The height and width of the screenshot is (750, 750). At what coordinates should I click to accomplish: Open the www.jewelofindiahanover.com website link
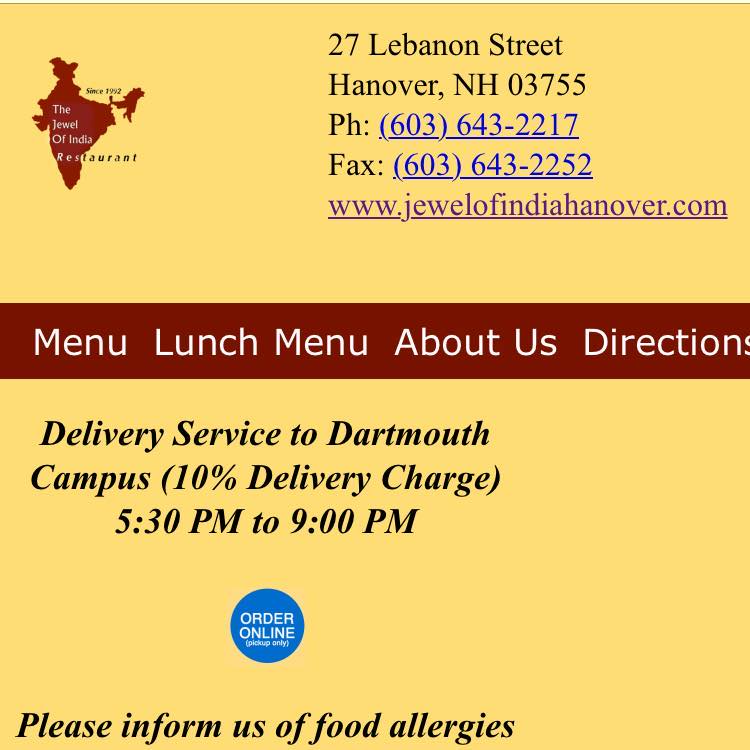coord(527,206)
